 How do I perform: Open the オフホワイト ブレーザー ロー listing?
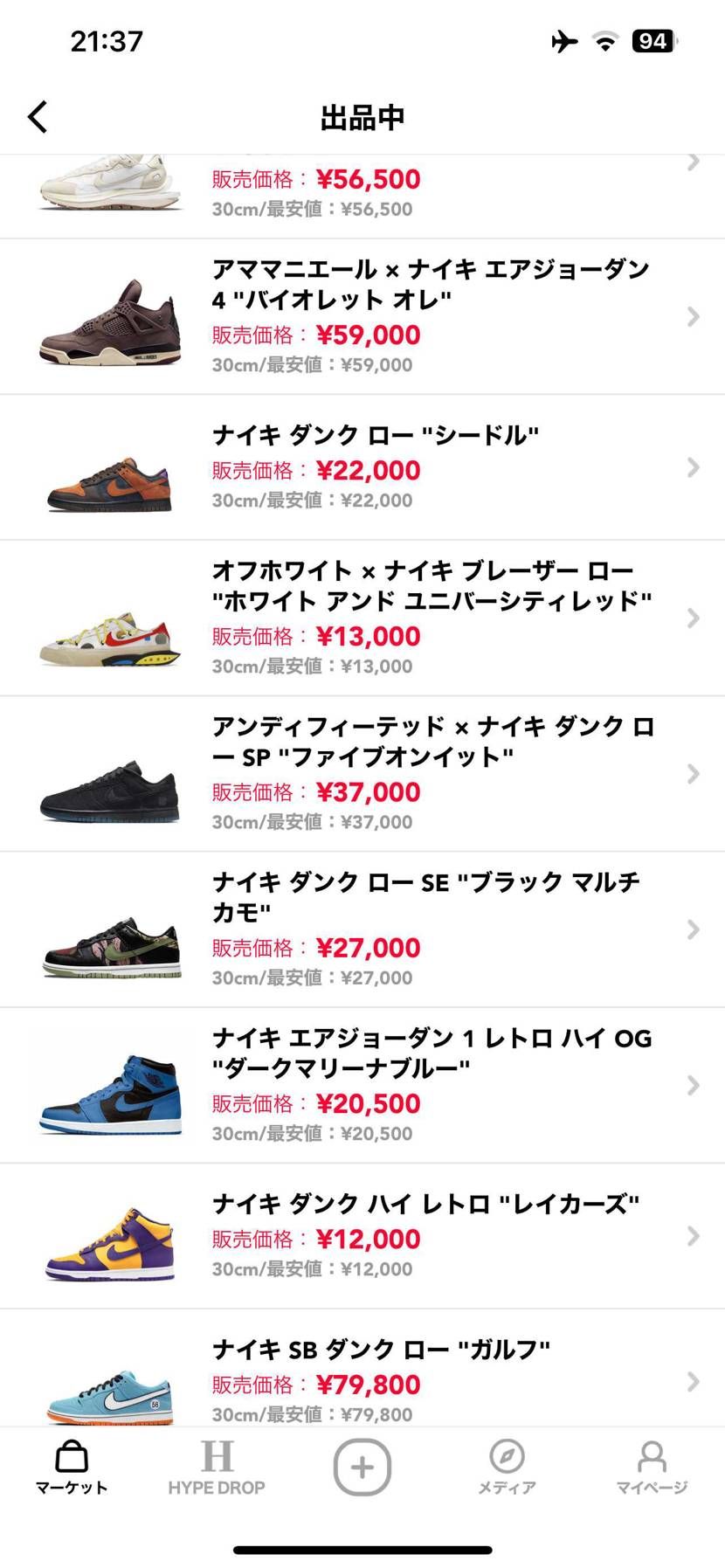tap(362, 618)
